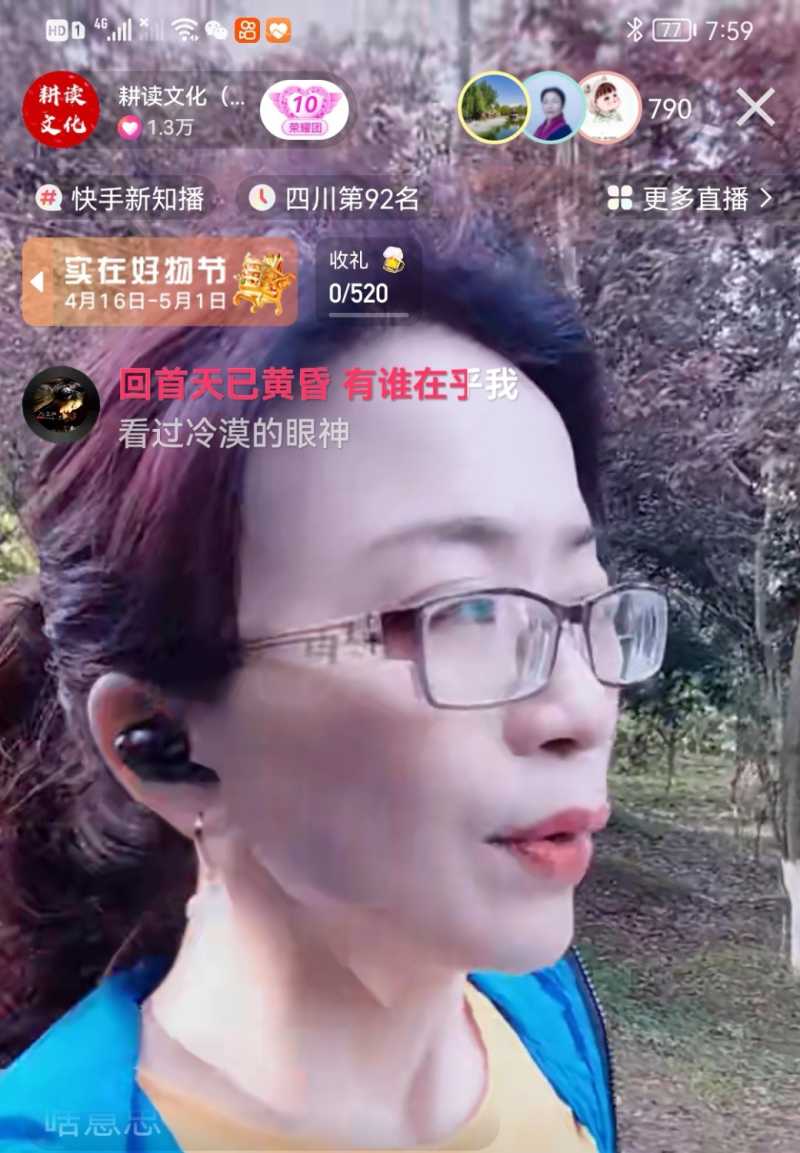Image resolution: width=800 pixels, height=1153 pixels.
Task: Open WeChat from the status bar
Action: coord(216,30)
